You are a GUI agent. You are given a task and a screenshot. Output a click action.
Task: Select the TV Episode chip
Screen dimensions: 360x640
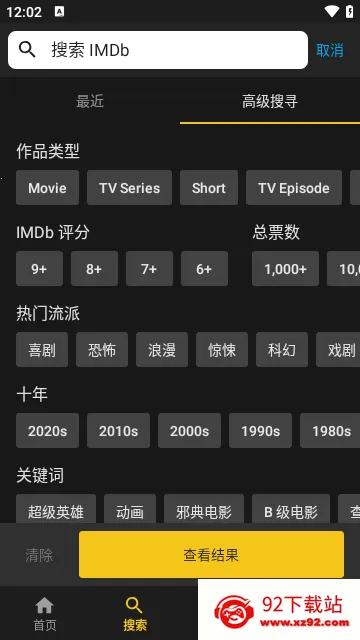(293, 188)
